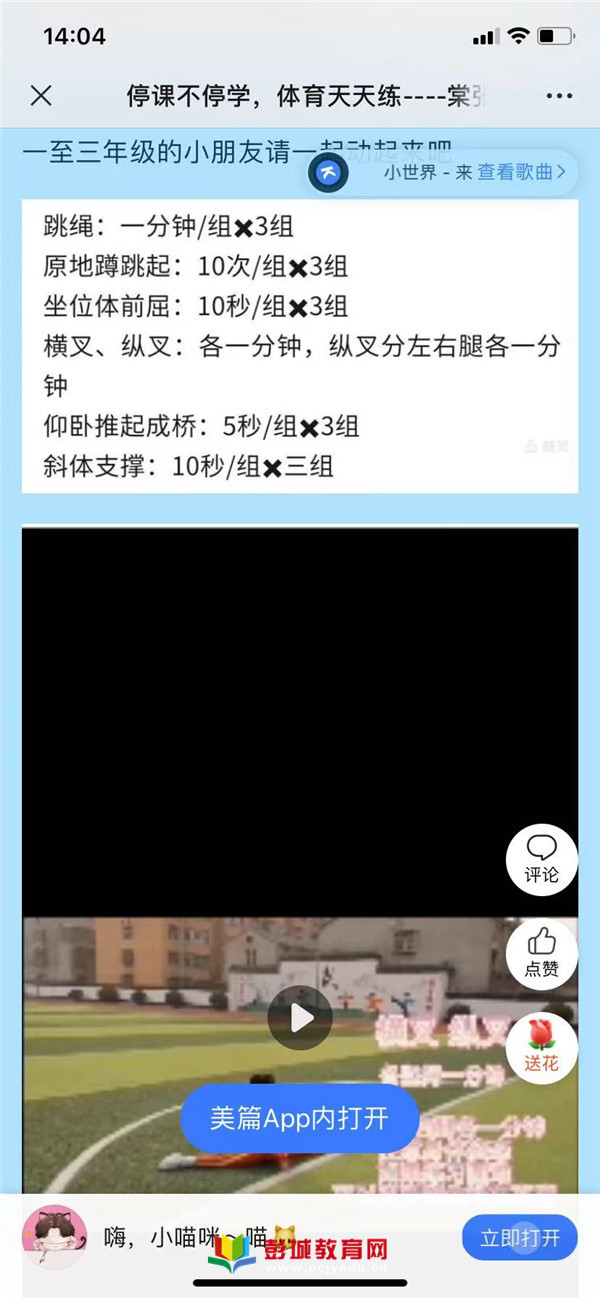Send a flower with 送花
The image size is (600, 1298).
click(541, 1047)
